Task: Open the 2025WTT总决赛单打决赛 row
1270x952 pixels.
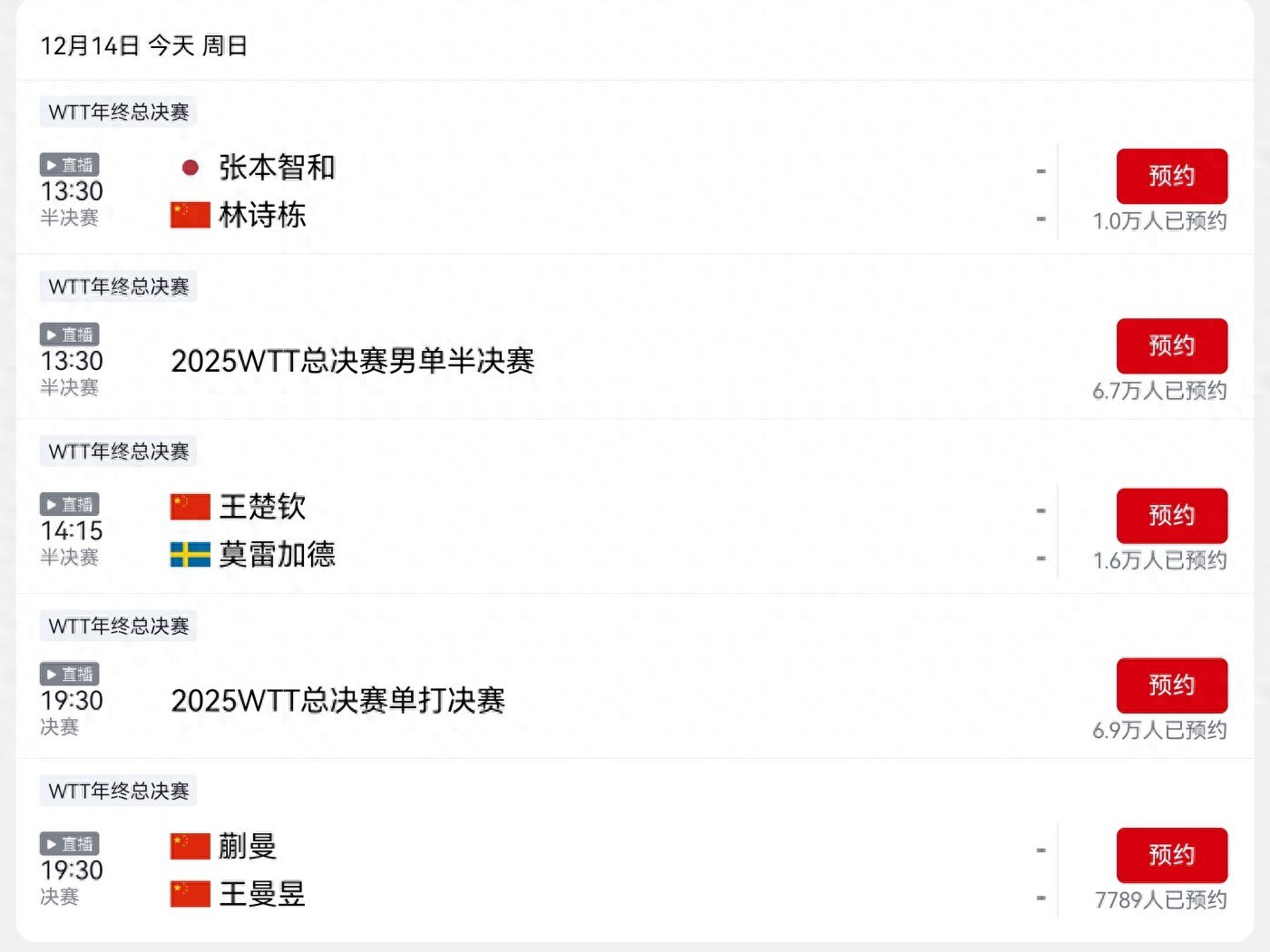Action: point(544,700)
